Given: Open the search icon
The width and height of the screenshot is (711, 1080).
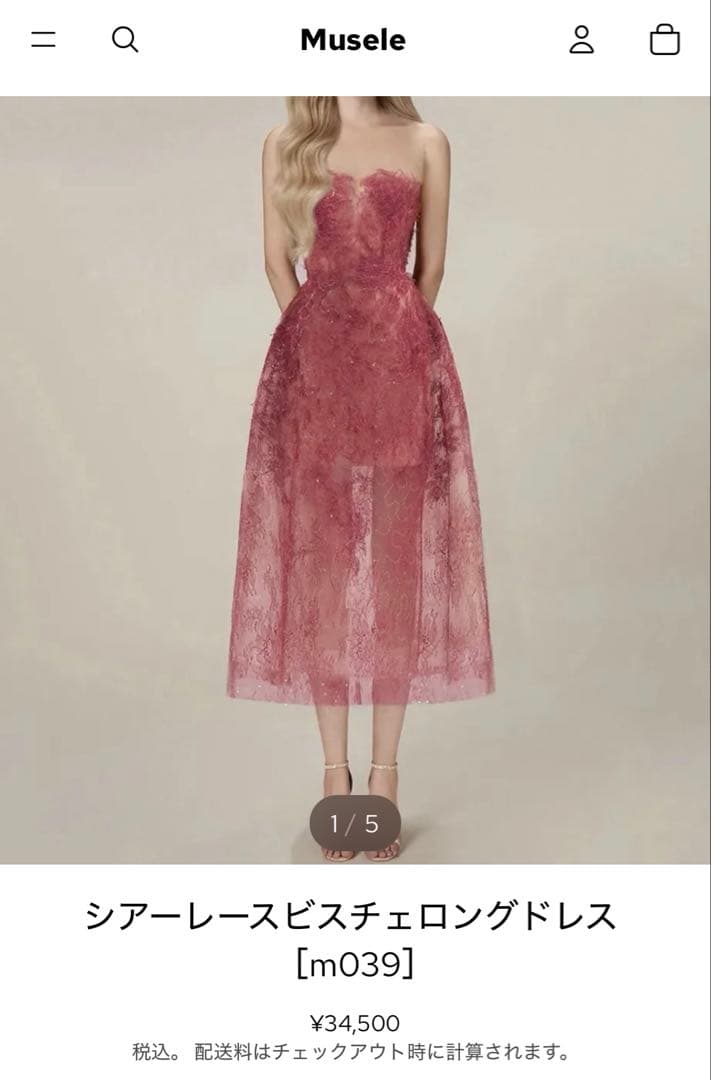Looking at the screenshot, I should tap(125, 41).
